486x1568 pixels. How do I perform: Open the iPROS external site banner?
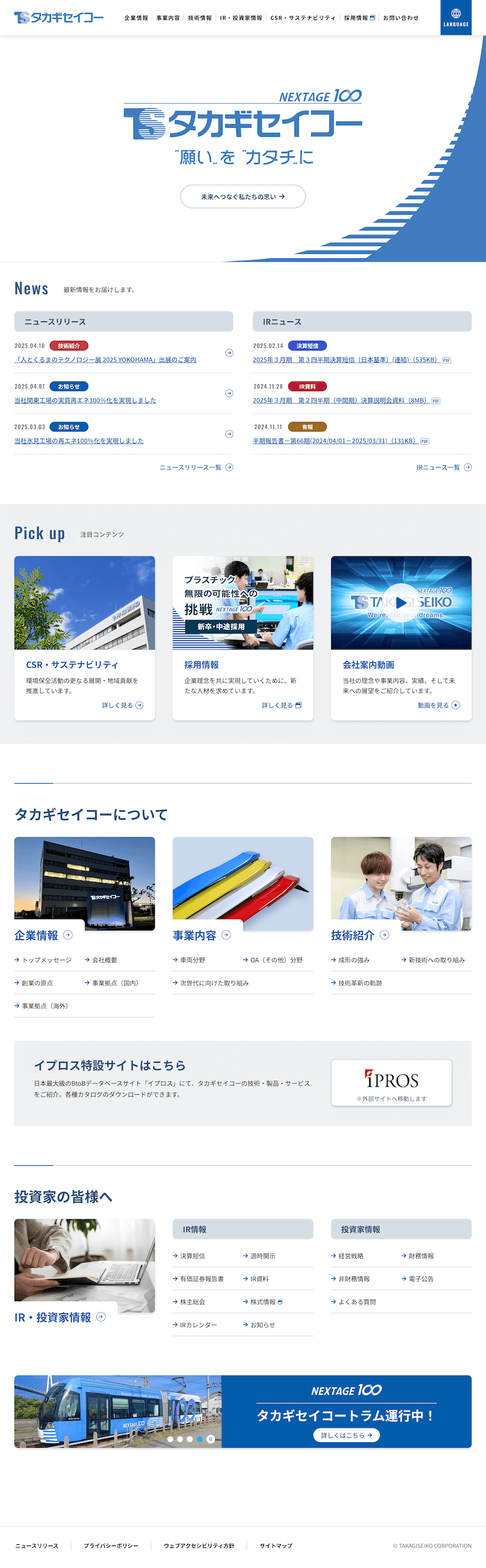(391, 1082)
